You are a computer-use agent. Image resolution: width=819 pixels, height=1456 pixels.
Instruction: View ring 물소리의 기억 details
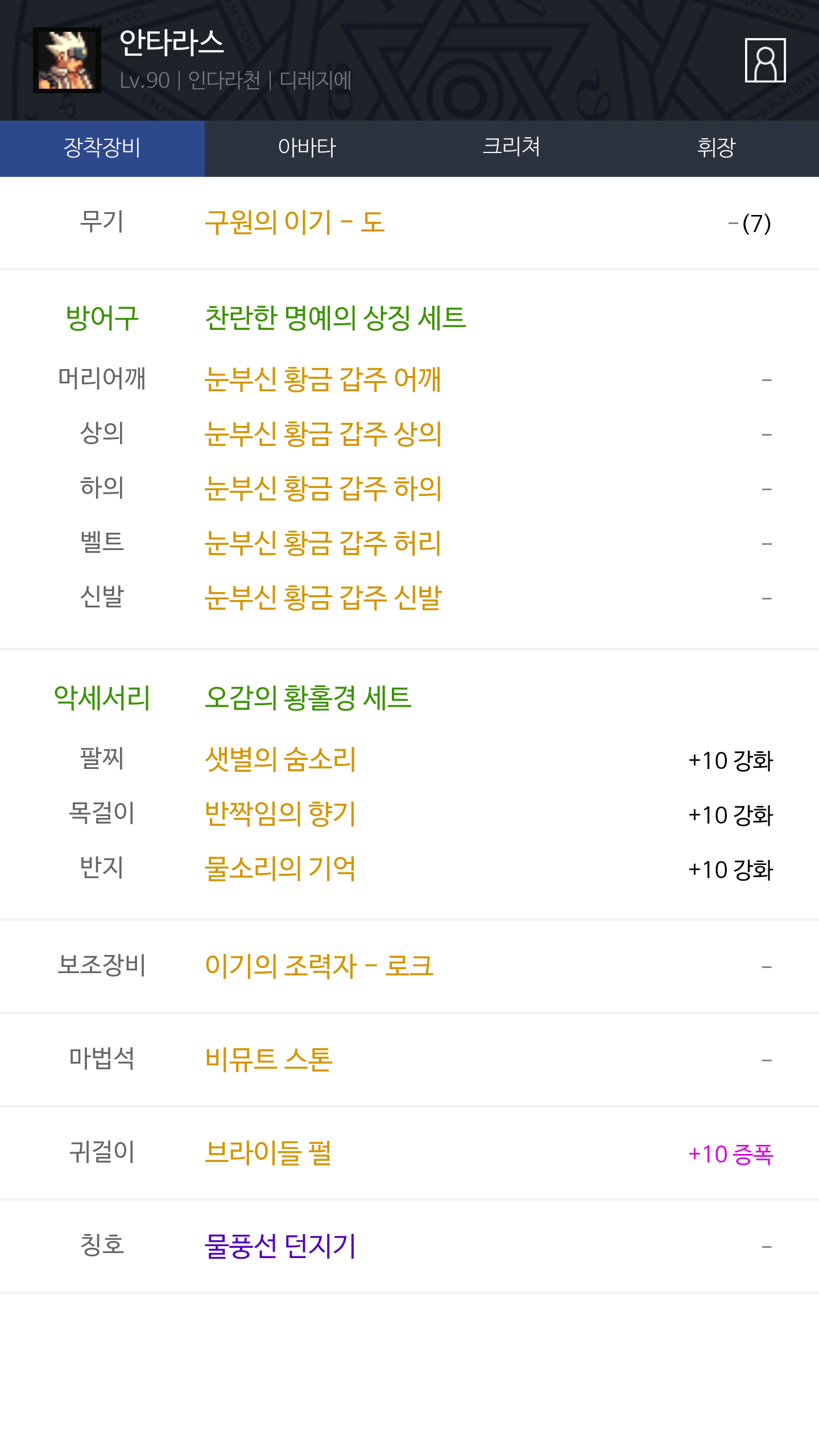pos(280,868)
